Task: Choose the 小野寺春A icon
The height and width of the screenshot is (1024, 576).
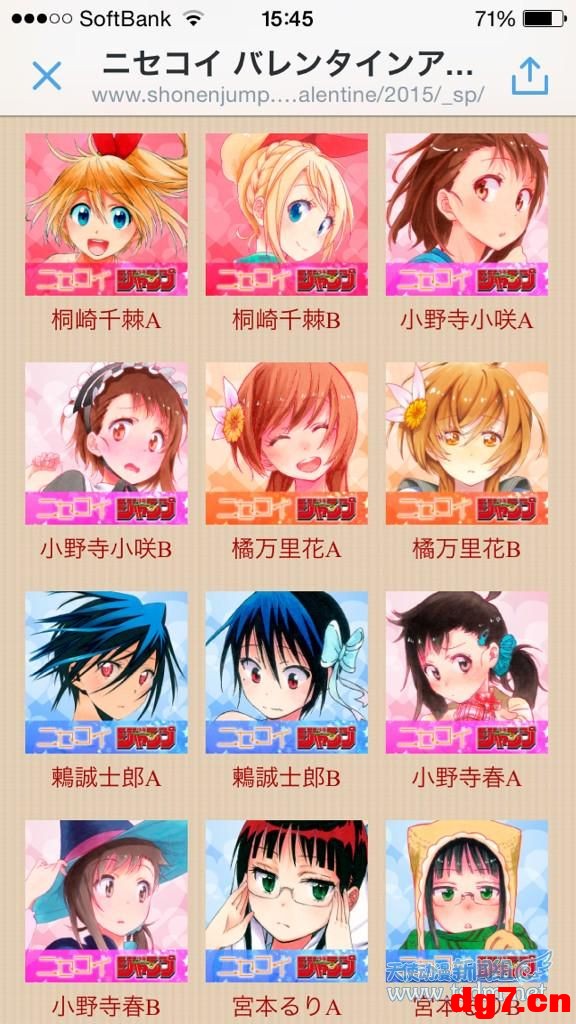Action: (x=467, y=673)
